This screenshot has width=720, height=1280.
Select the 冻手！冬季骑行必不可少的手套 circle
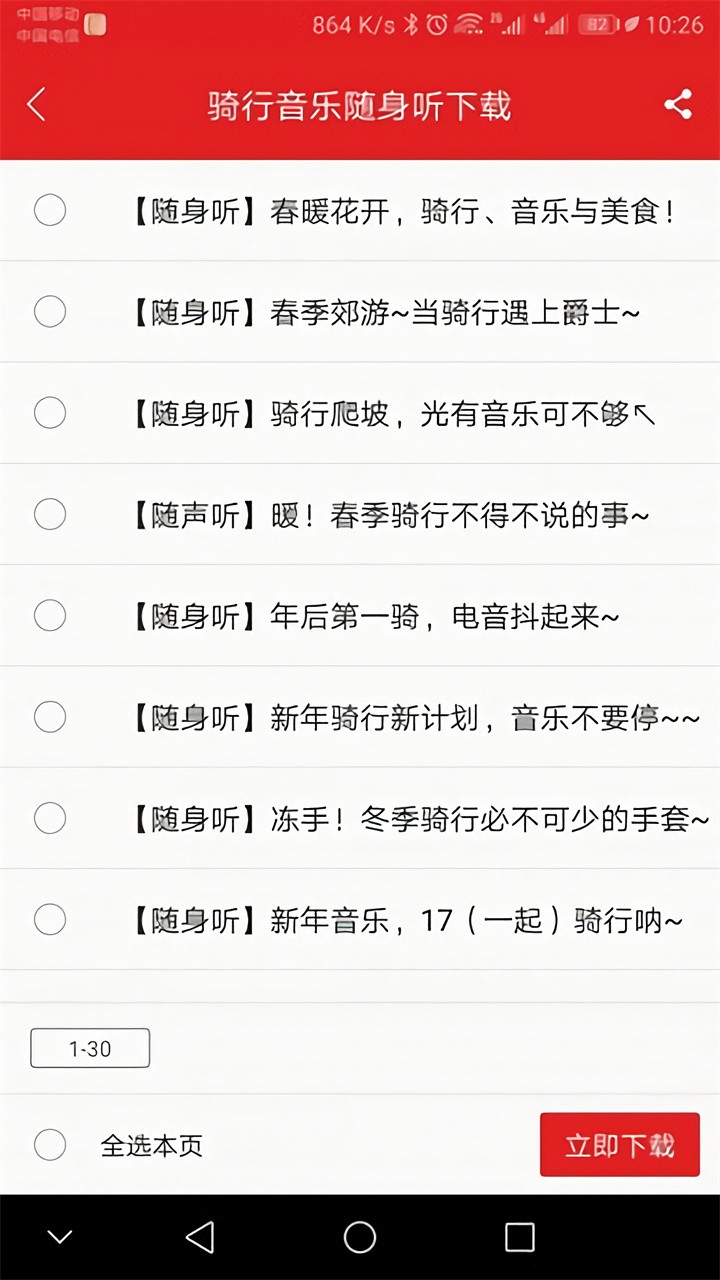click(x=50, y=818)
